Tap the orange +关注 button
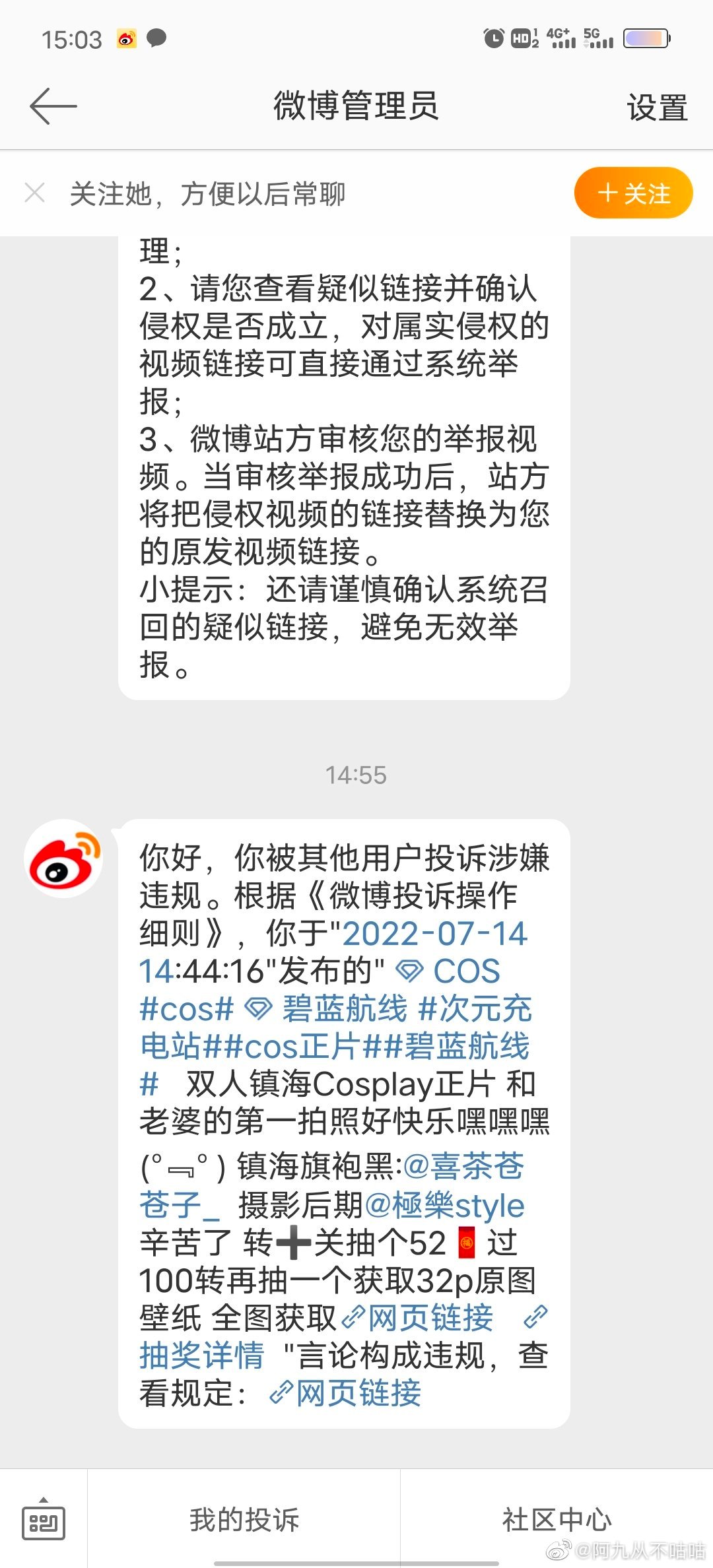This screenshot has height=1568, width=713. [x=633, y=193]
